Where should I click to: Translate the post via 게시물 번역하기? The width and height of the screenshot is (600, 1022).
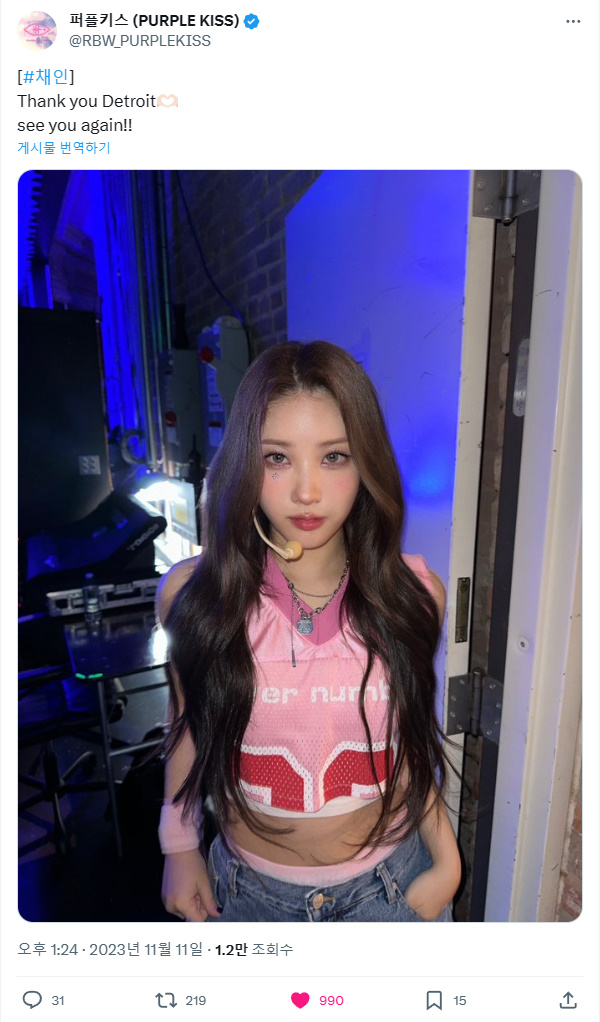click(64, 147)
